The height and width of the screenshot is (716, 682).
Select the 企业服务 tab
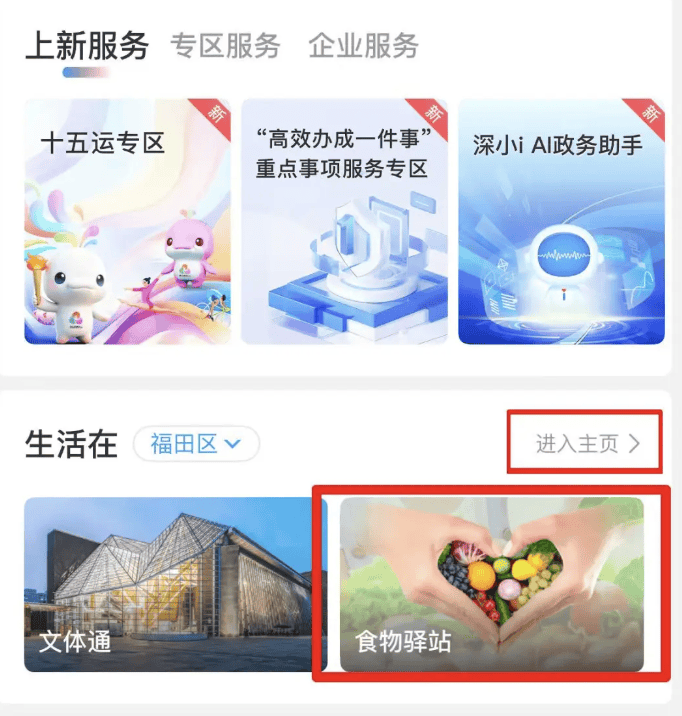click(363, 46)
